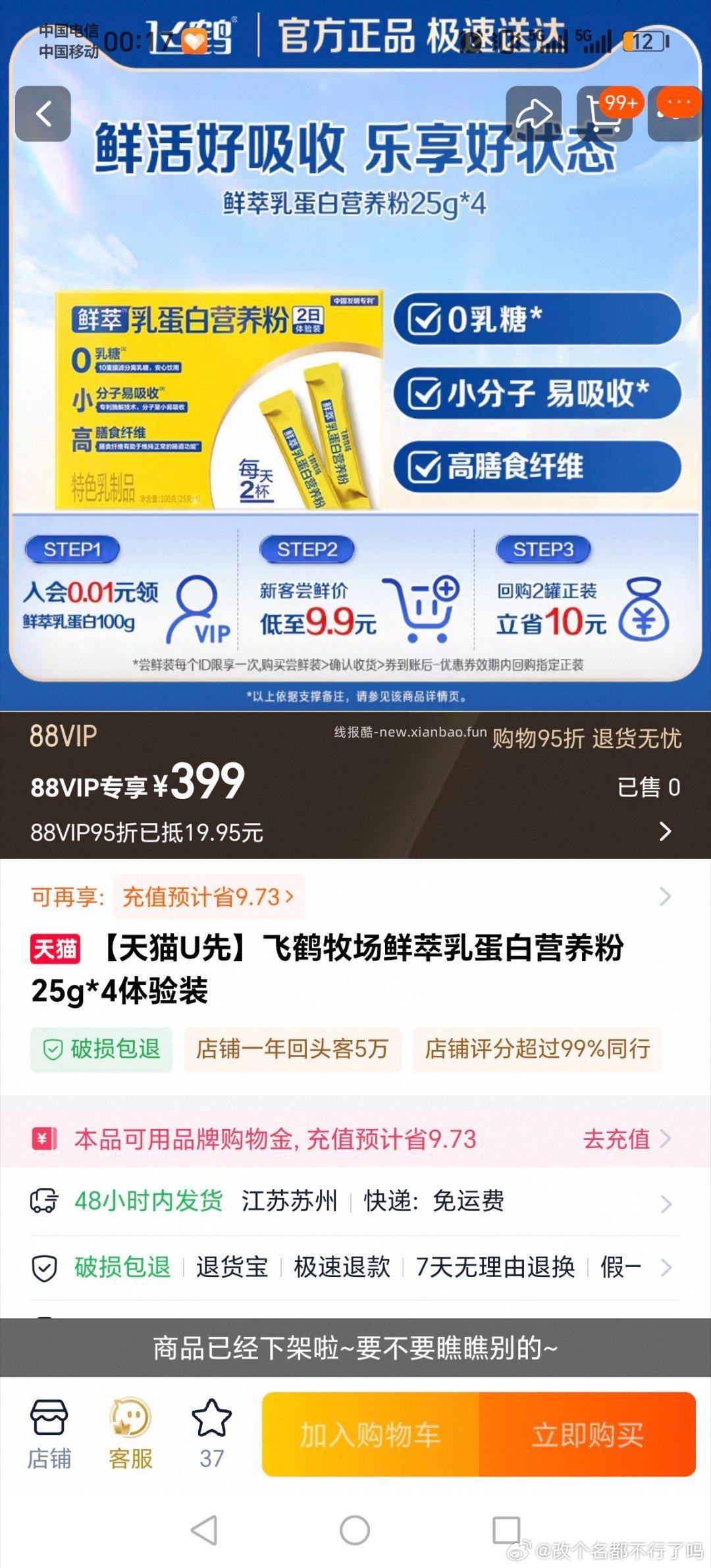Open shipping details via its right chevron
Viewport: 711px width, 1568px height.
click(x=666, y=1202)
